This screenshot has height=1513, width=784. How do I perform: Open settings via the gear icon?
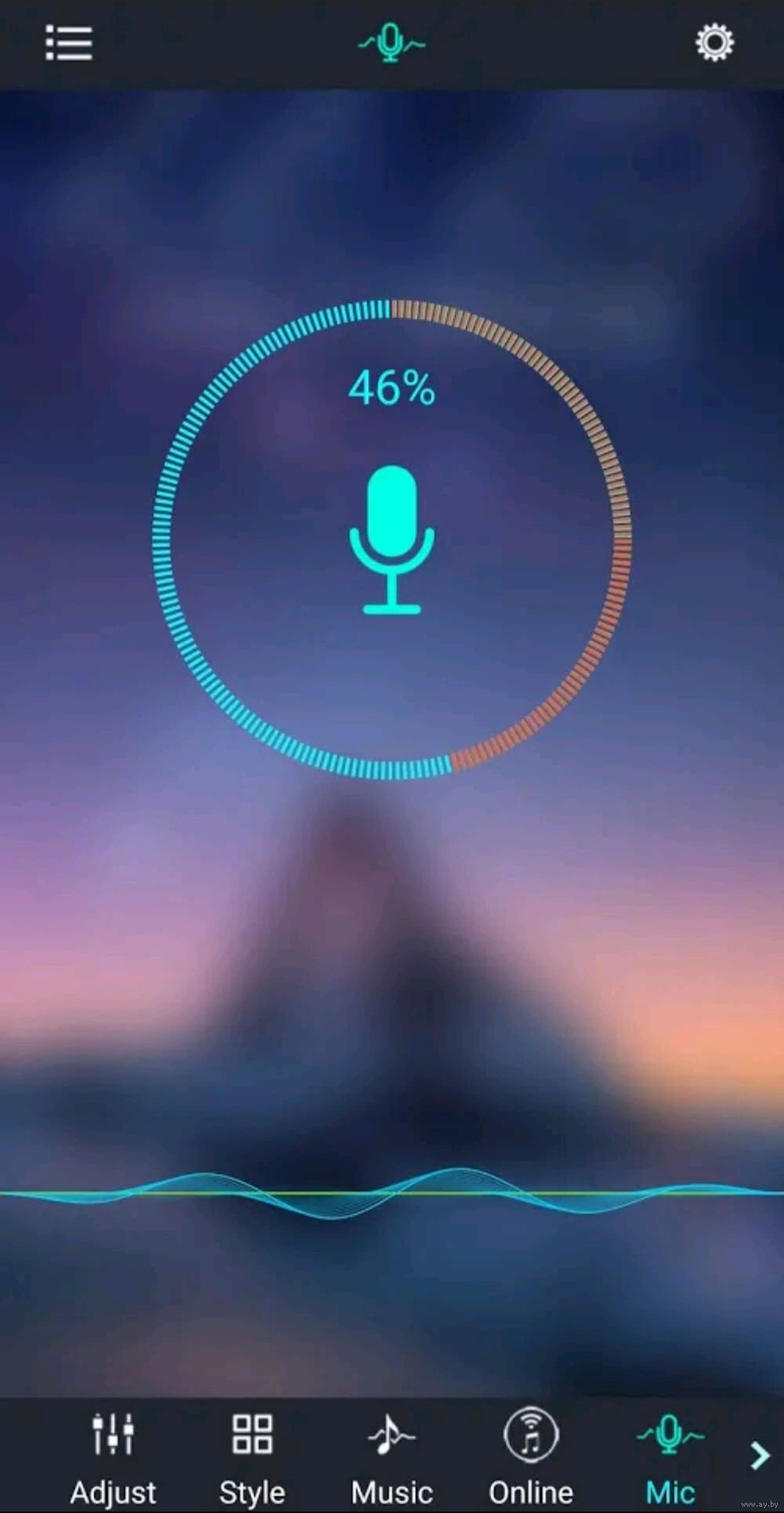(x=714, y=42)
